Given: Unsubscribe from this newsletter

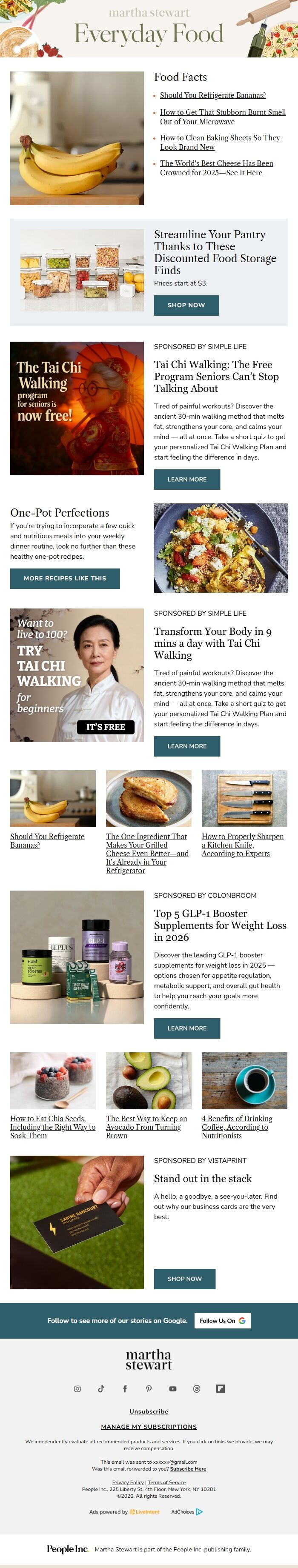Looking at the screenshot, I should 149,1411.
